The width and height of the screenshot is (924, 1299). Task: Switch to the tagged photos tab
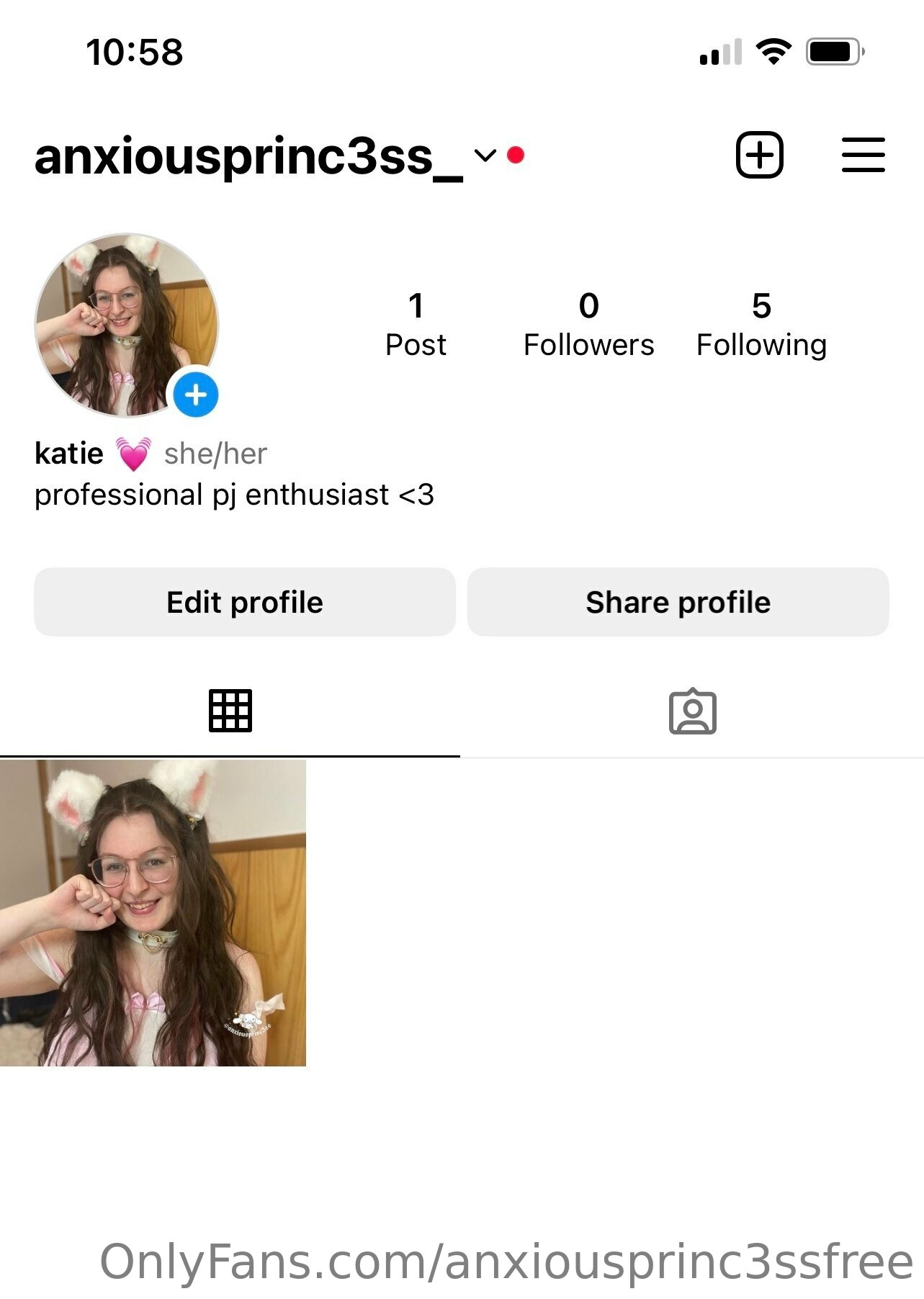pyautogui.click(x=692, y=712)
